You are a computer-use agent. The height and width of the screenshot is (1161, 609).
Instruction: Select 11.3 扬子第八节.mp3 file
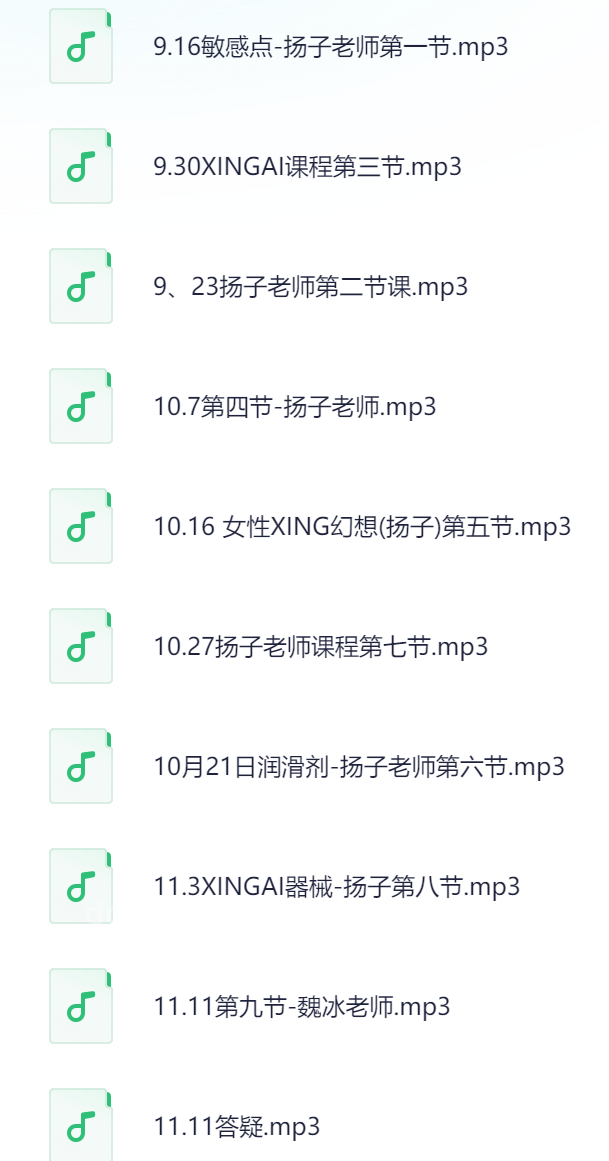pos(336,886)
